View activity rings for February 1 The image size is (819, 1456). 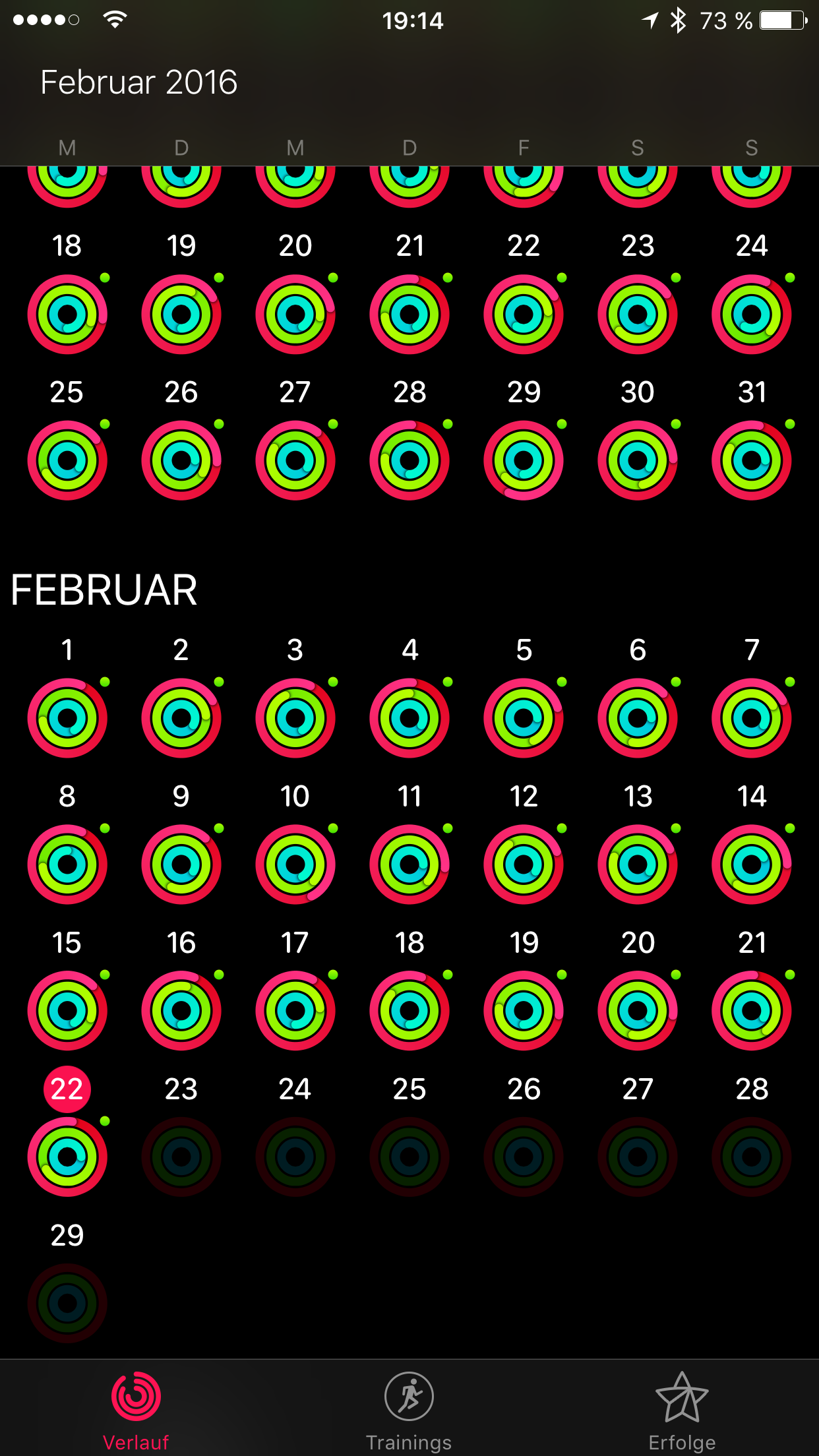[x=67, y=718]
